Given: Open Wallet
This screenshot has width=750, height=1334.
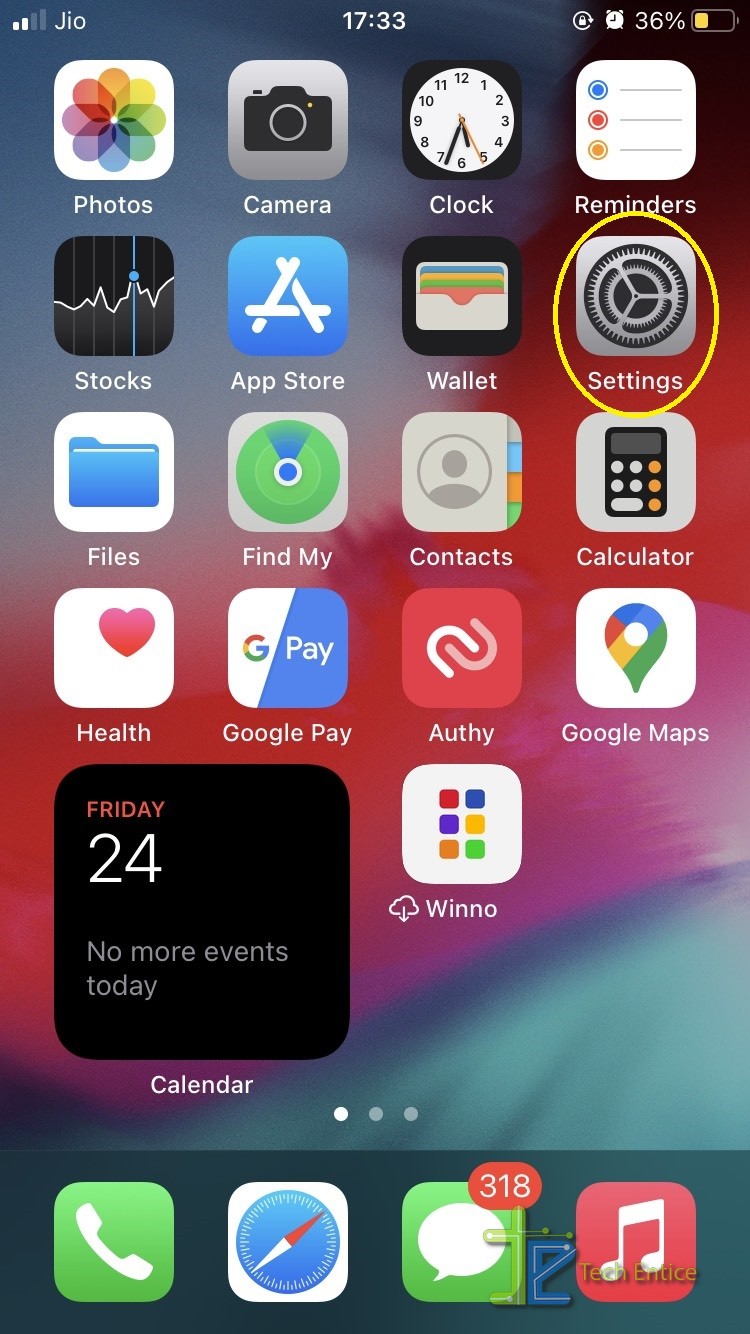Looking at the screenshot, I should (x=462, y=296).
